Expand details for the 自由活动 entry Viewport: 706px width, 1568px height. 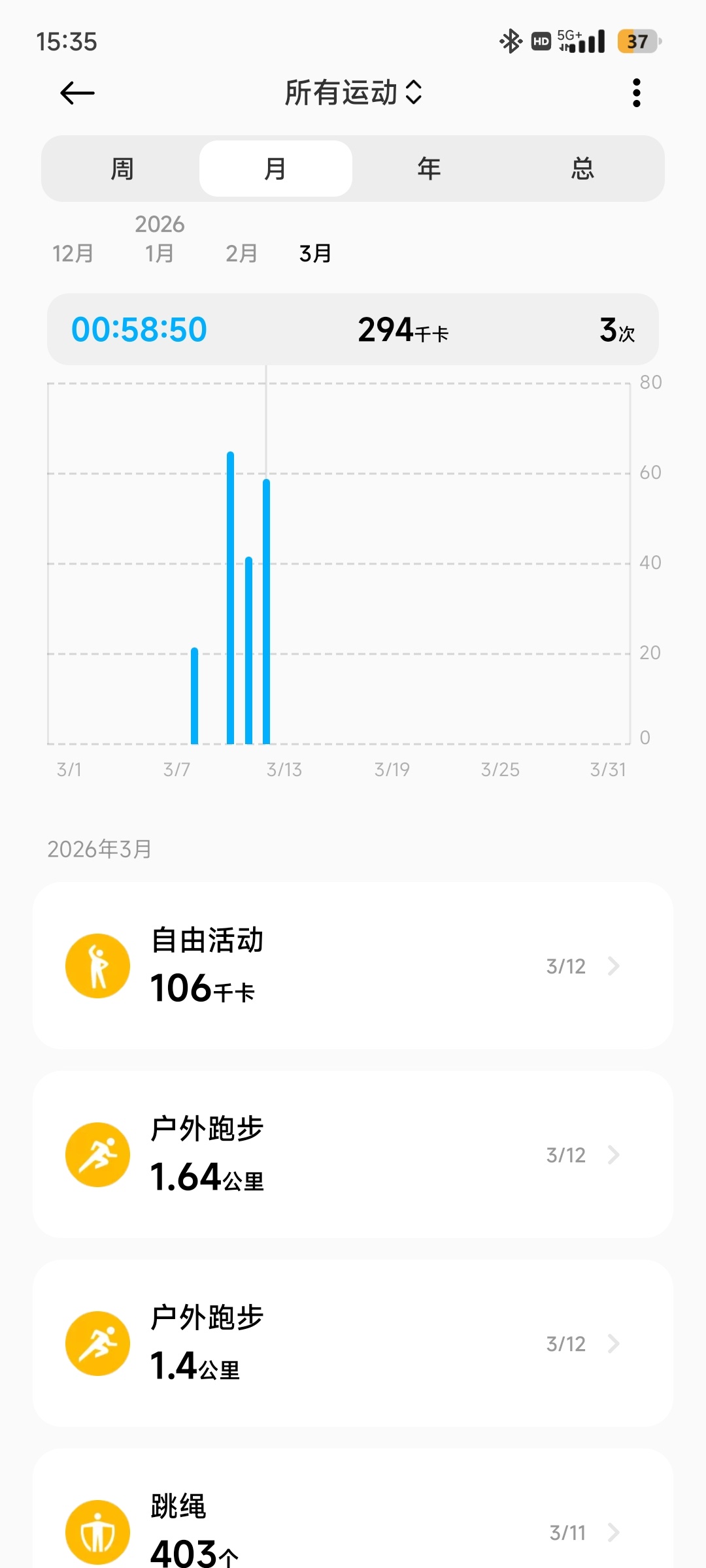click(613, 966)
